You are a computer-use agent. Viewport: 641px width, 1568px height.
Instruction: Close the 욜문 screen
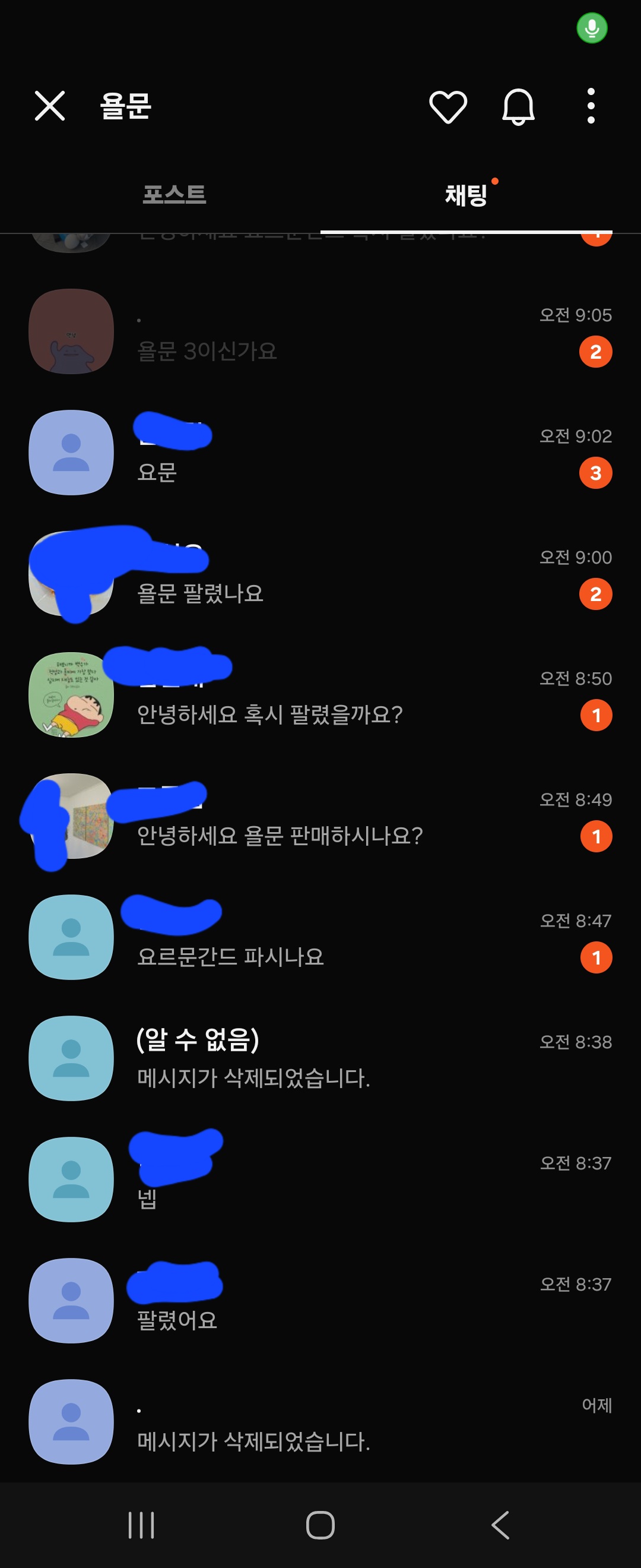(50, 106)
